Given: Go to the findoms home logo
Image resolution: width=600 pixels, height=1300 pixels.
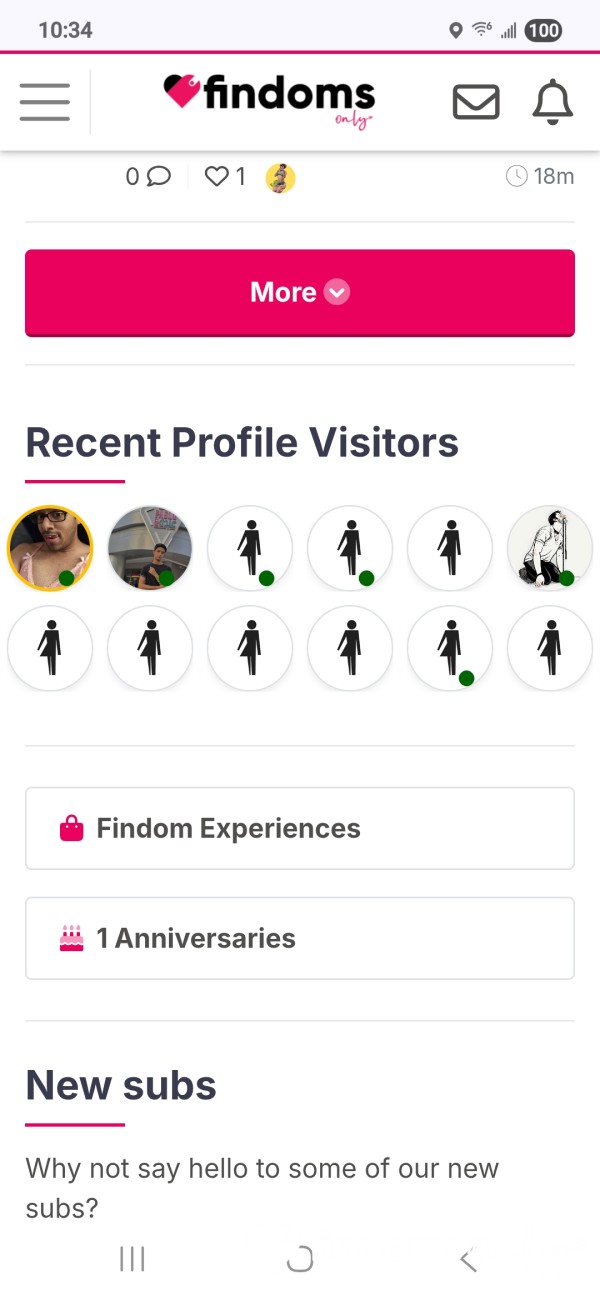Looking at the screenshot, I should click(x=270, y=100).
